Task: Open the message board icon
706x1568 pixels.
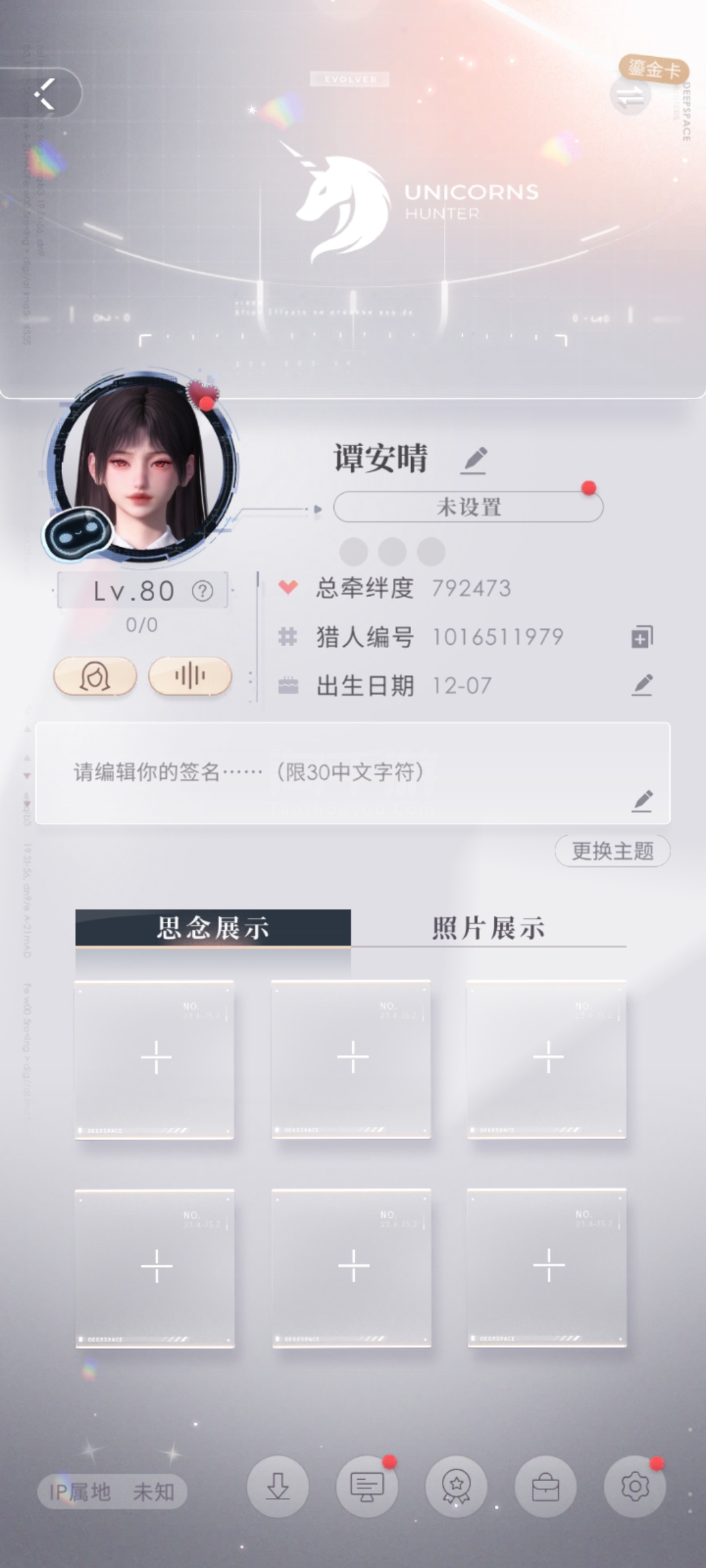Action: tap(367, 1486)
